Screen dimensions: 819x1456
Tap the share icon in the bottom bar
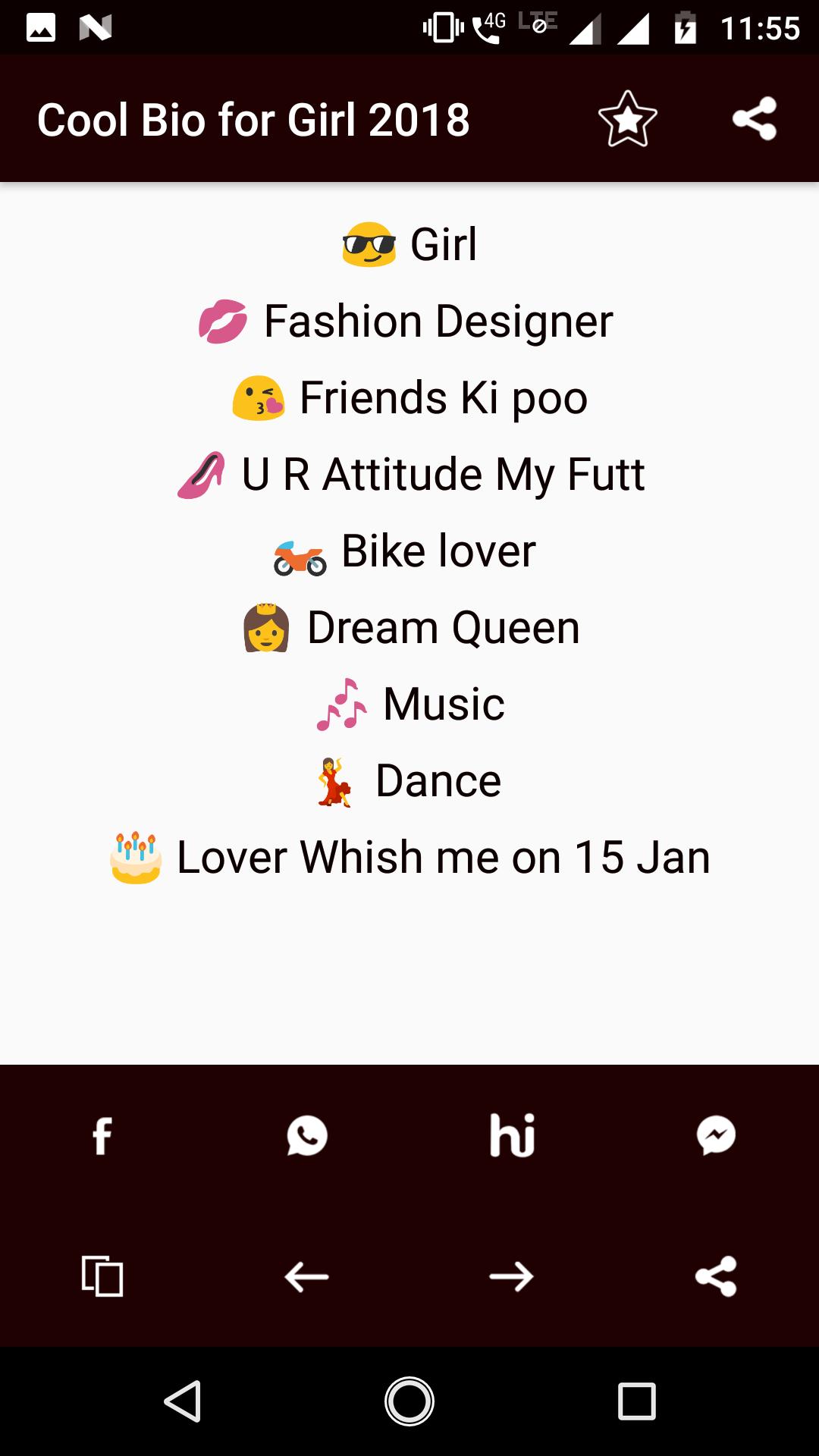click(716, 1276)
